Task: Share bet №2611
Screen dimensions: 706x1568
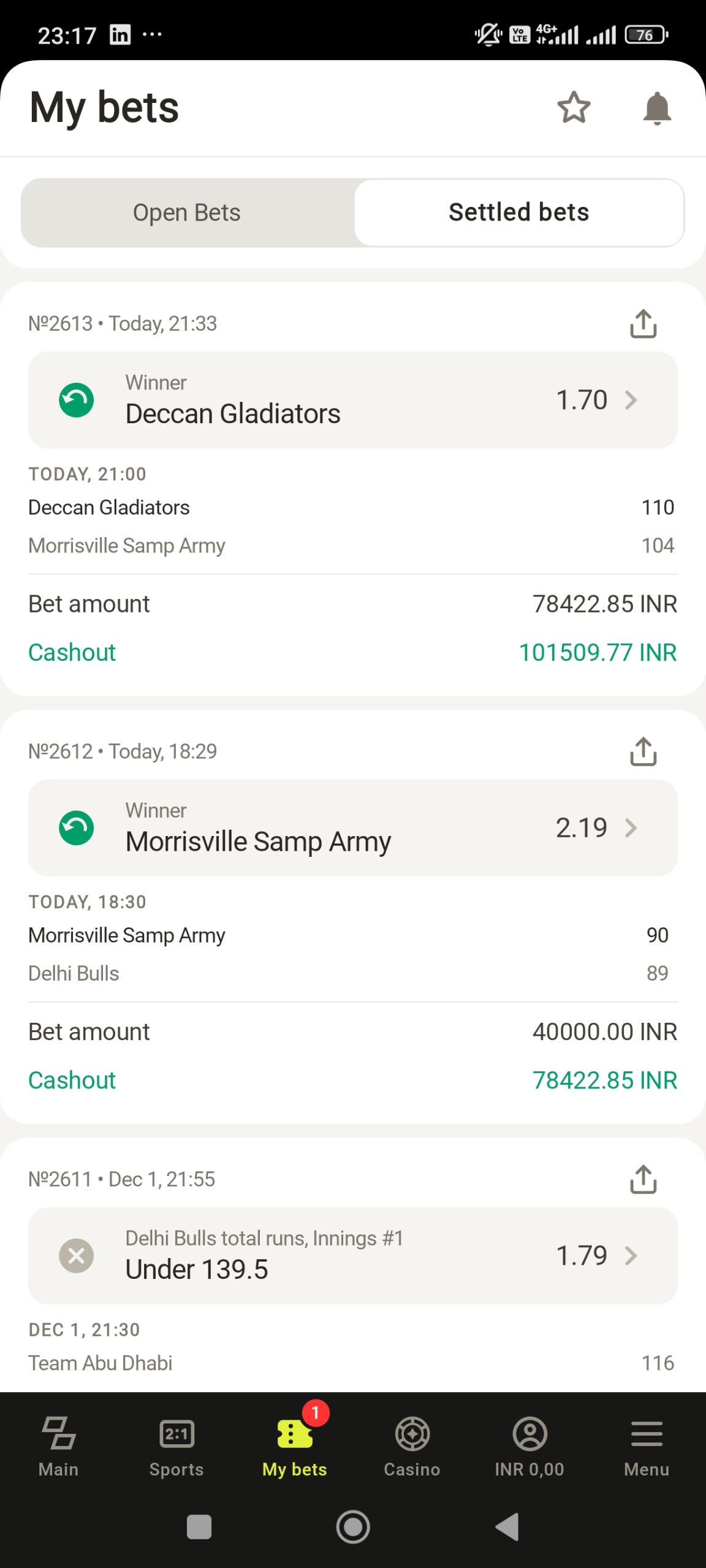Action: point(643,1179)
